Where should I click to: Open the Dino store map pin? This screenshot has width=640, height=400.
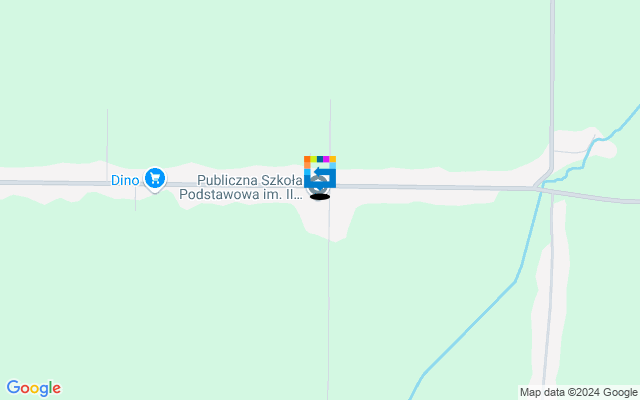(154, 179)
